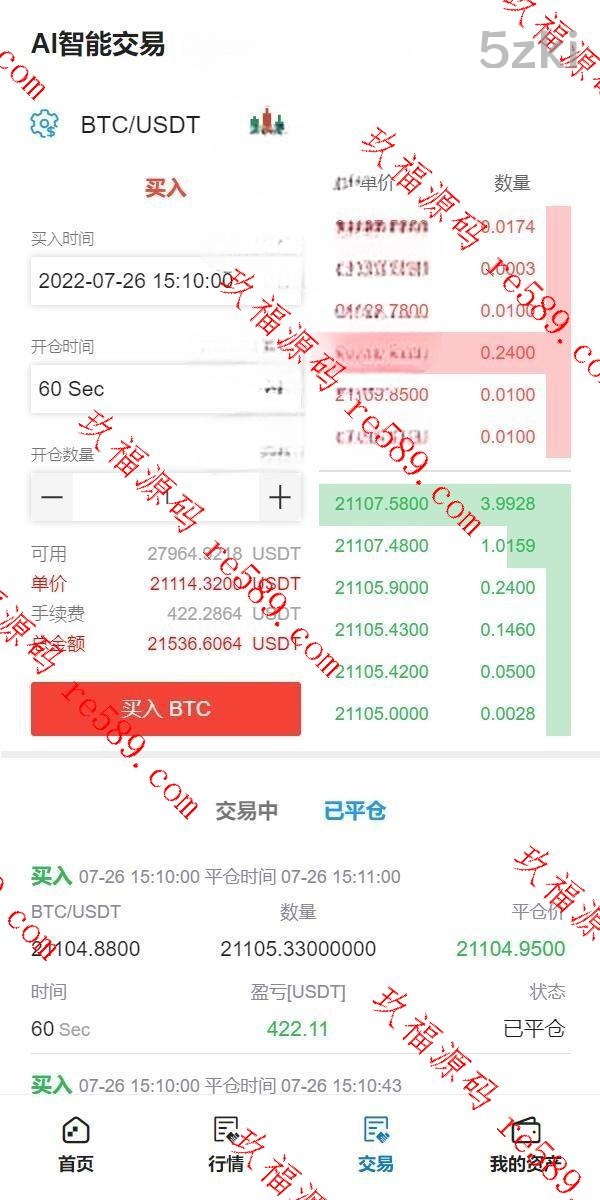Decrease 开仓数量 with the minus button
The width and height of the screenshot is (600, 1200).
click(52, 497)
